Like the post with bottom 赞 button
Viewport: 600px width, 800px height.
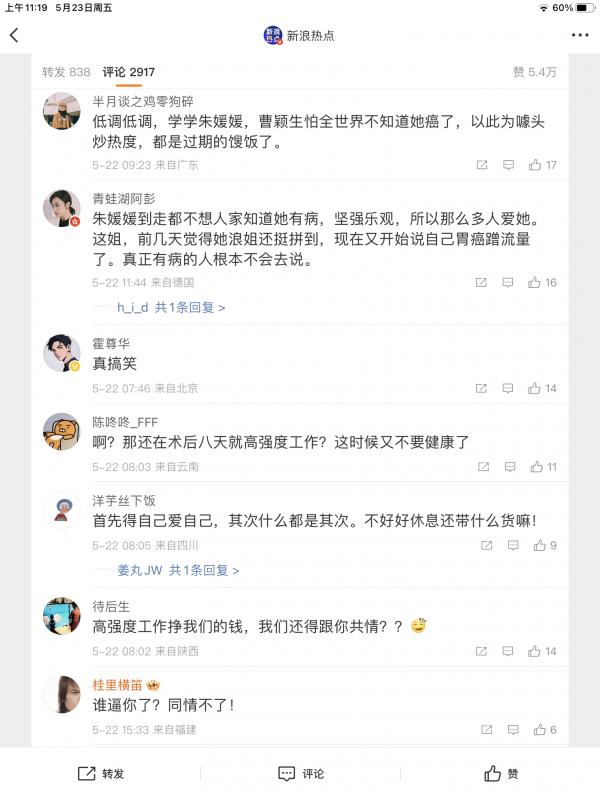click(500, 773)
